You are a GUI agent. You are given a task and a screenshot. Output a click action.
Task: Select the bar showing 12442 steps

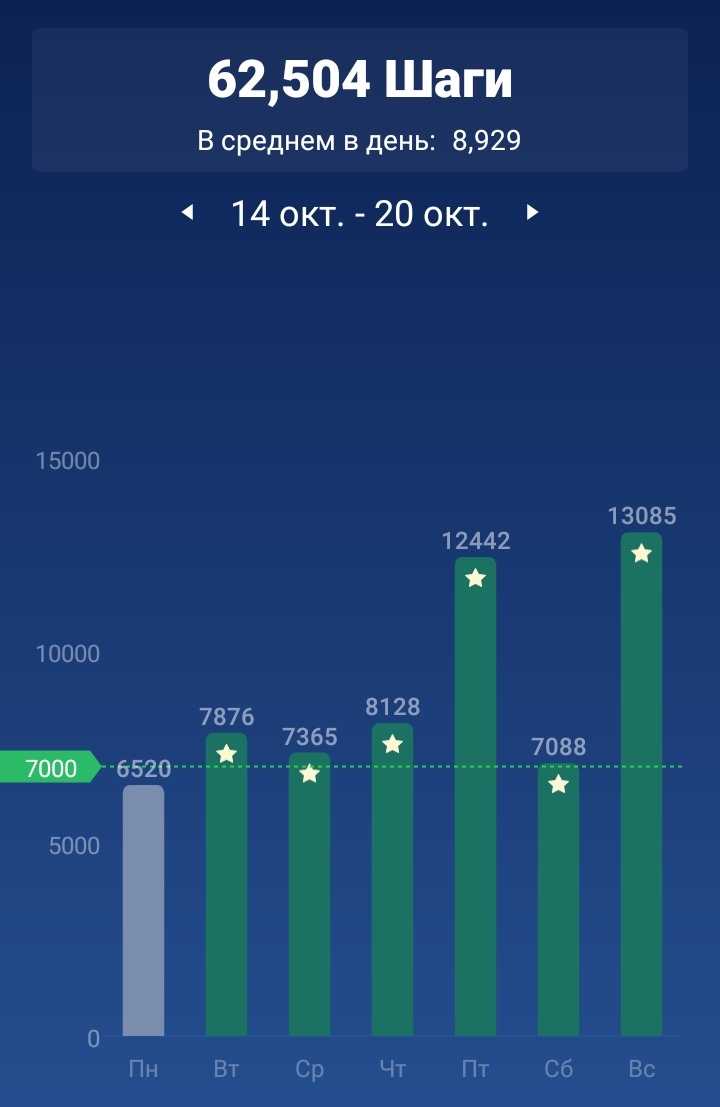point(475,800)
